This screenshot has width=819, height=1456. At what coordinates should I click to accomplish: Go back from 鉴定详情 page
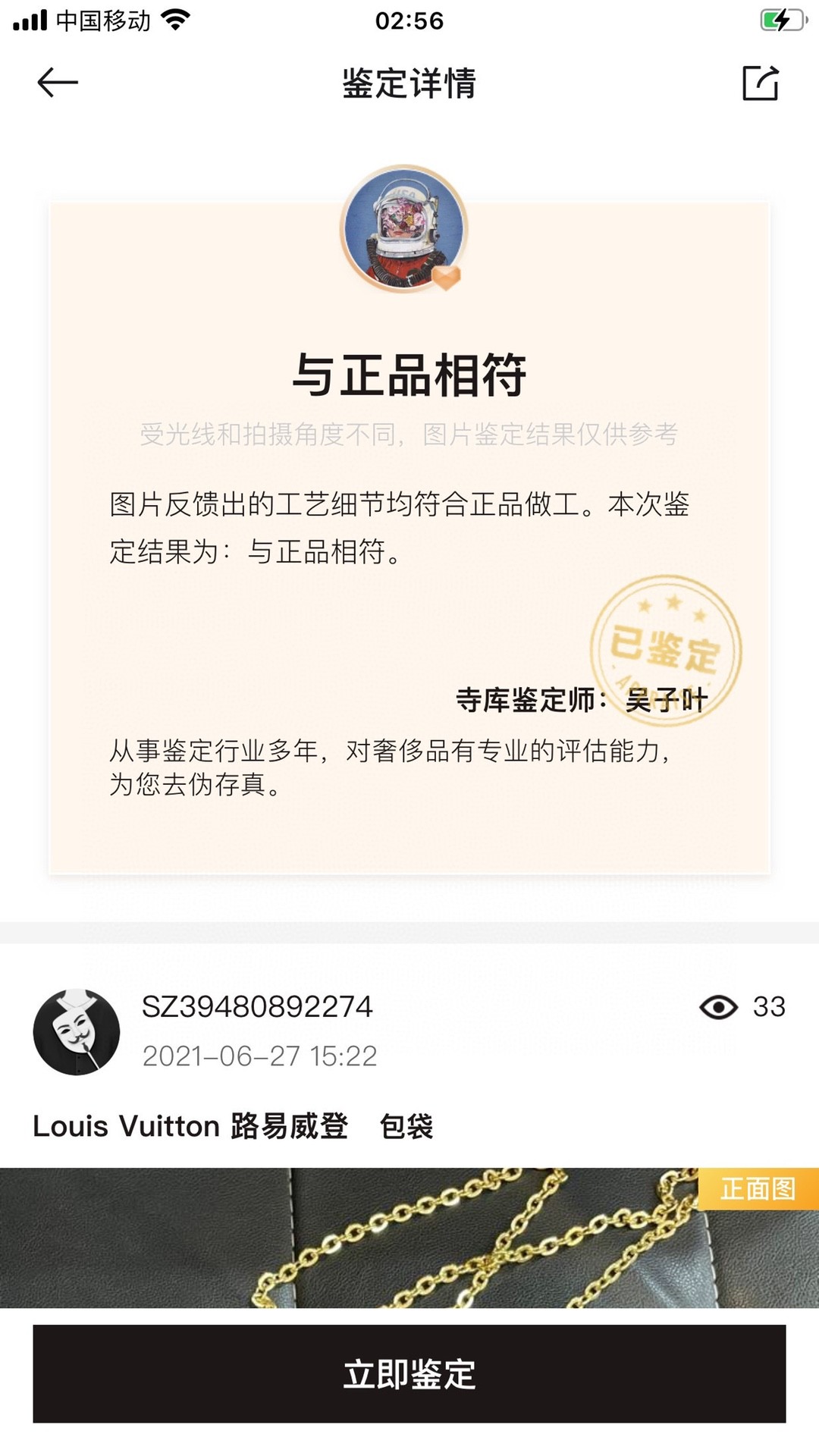pos(58,83)
